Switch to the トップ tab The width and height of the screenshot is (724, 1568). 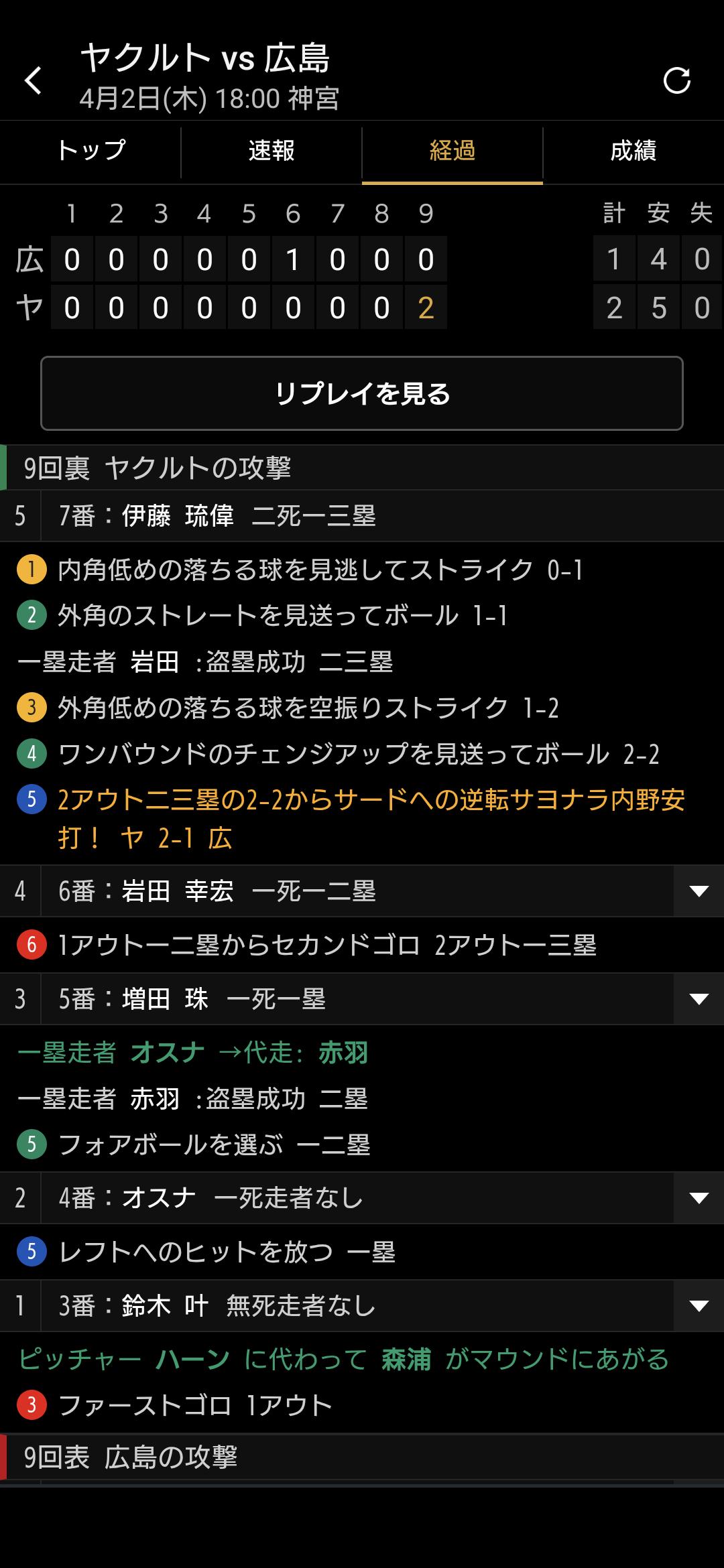[91, 151]
